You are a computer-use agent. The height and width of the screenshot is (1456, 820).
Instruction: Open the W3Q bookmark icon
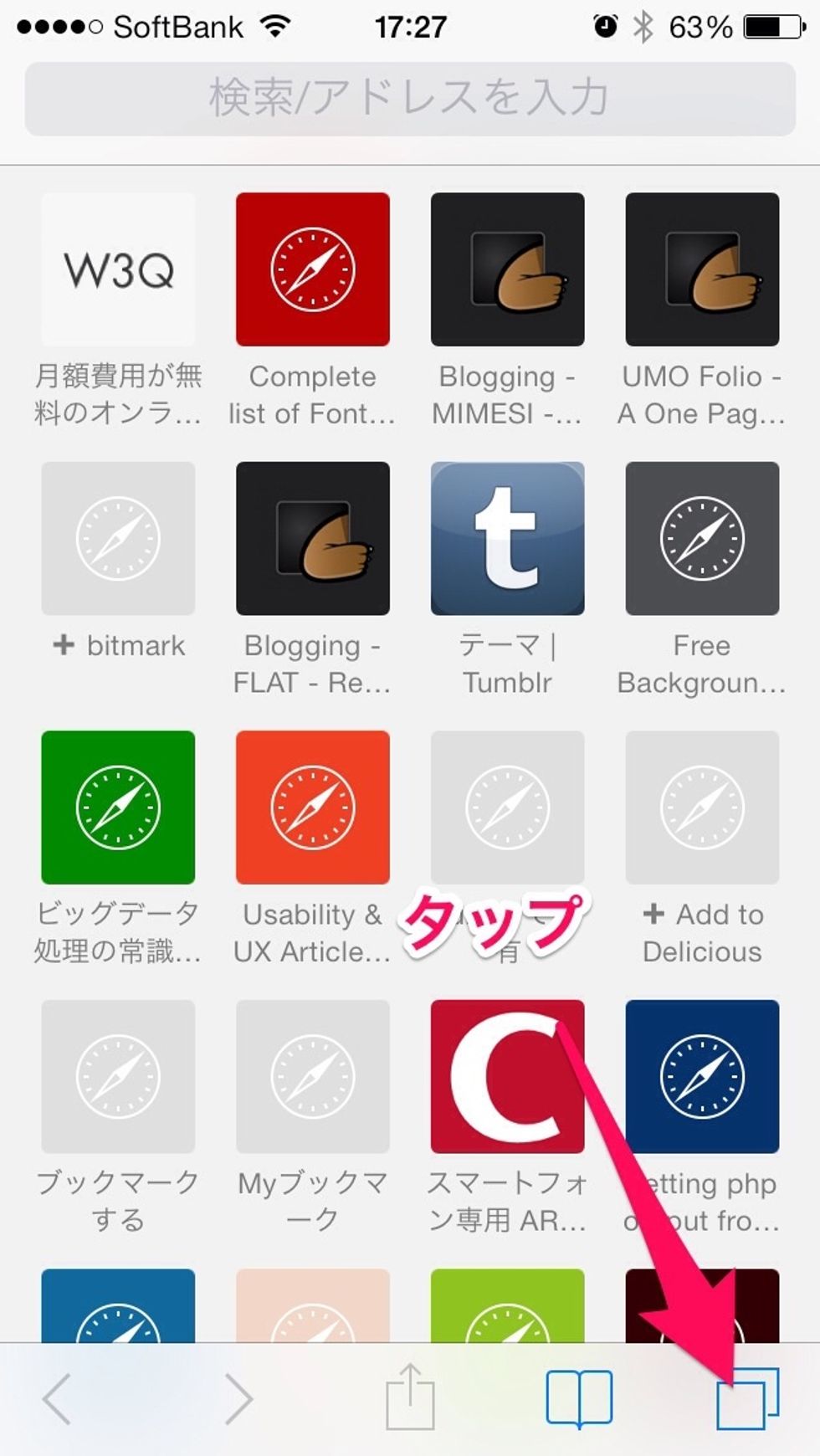coord(118,269)
